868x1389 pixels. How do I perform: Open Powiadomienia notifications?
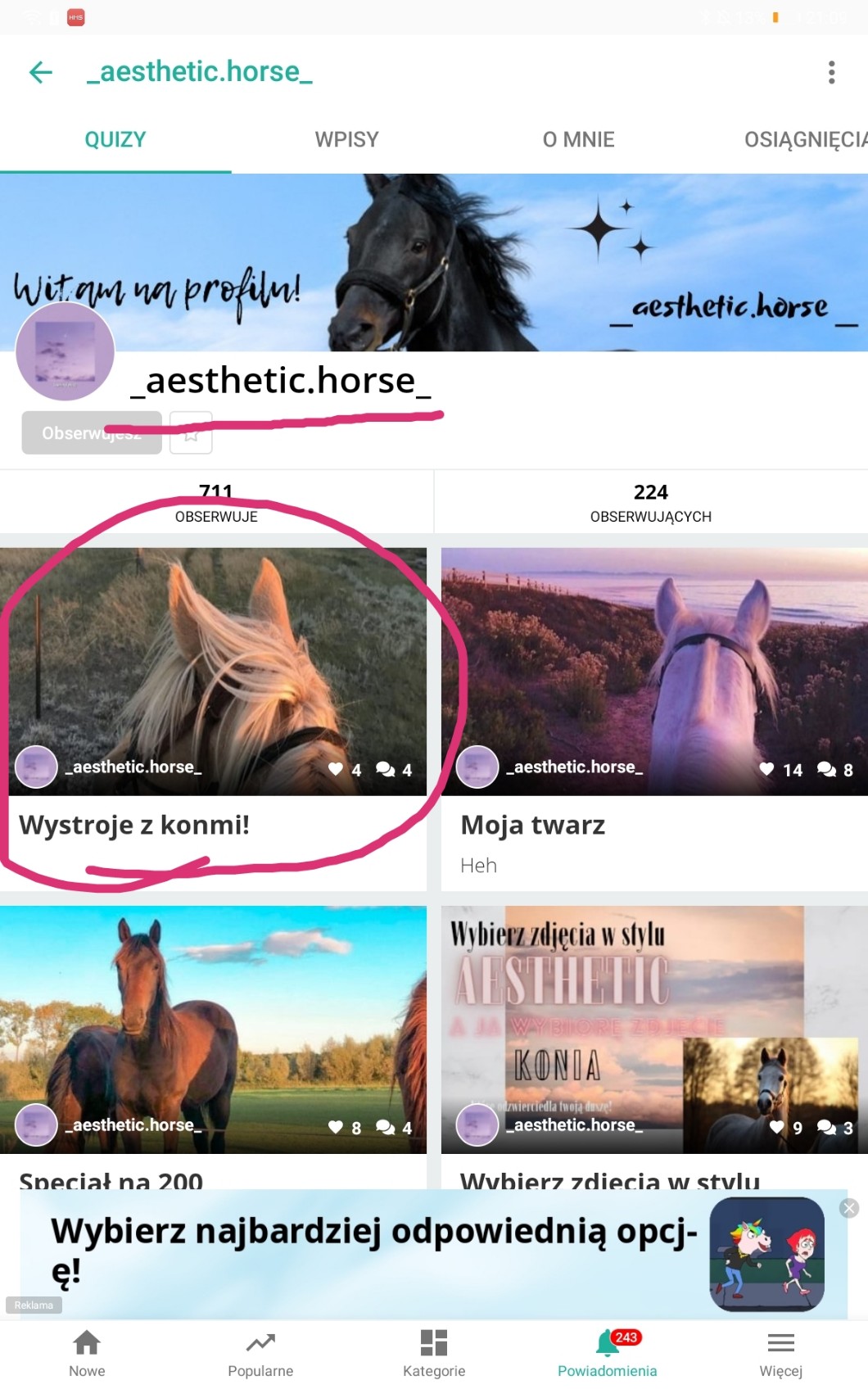607,1353
